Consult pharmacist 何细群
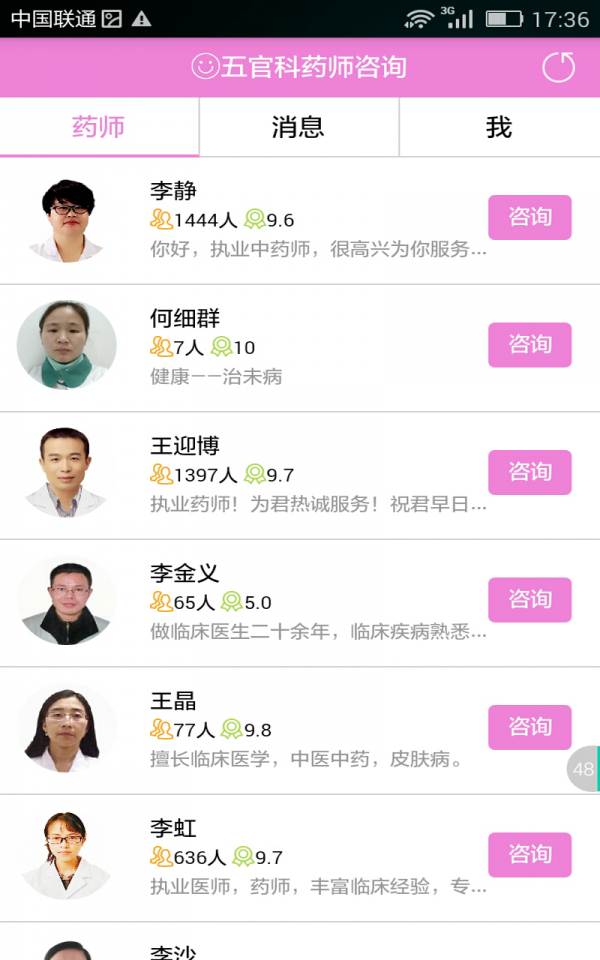This screenshot has width=600, height=960. click(x=529, y=345)
